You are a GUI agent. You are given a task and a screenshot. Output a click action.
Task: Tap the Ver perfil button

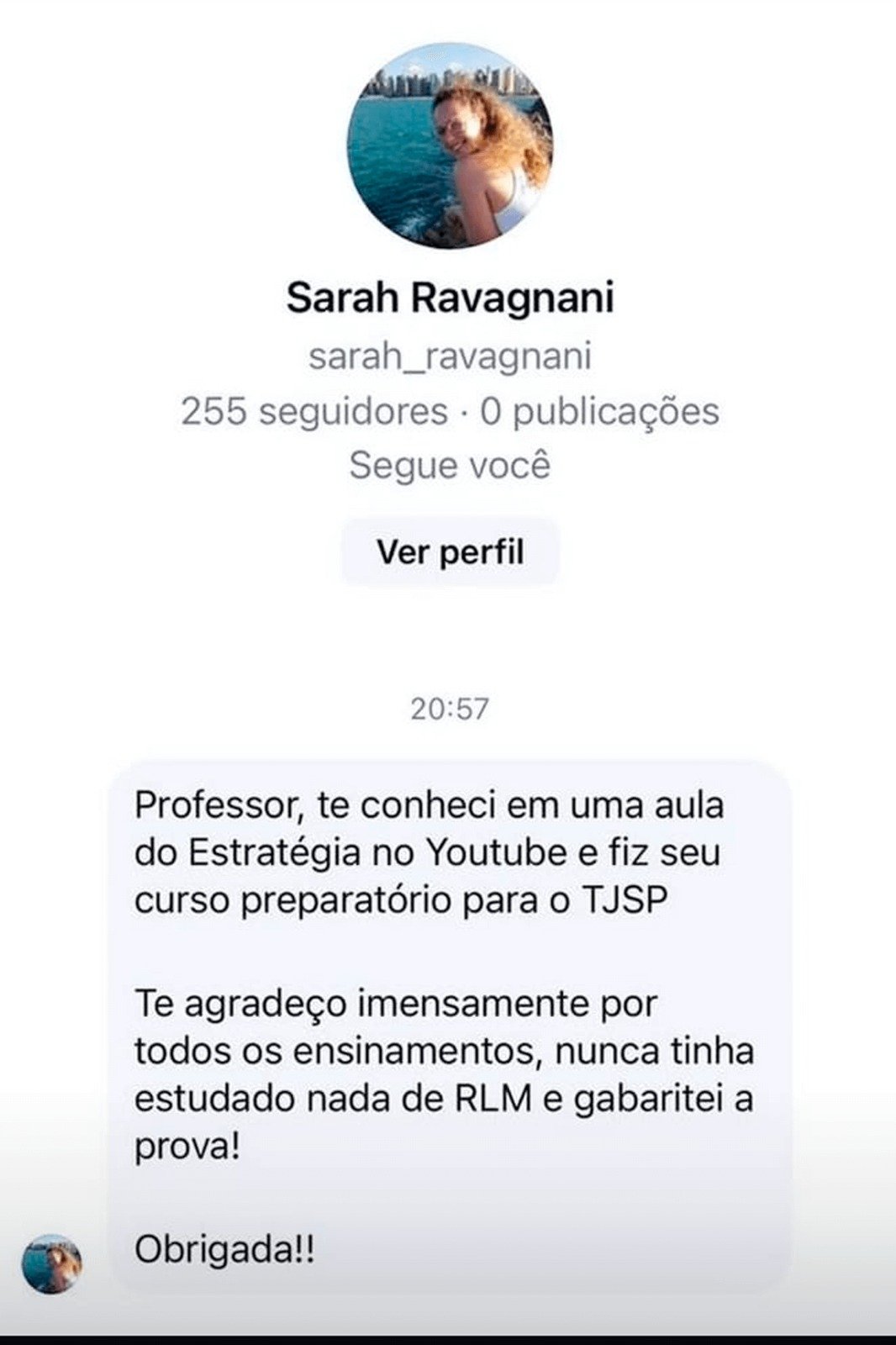(x=450, y=552)
